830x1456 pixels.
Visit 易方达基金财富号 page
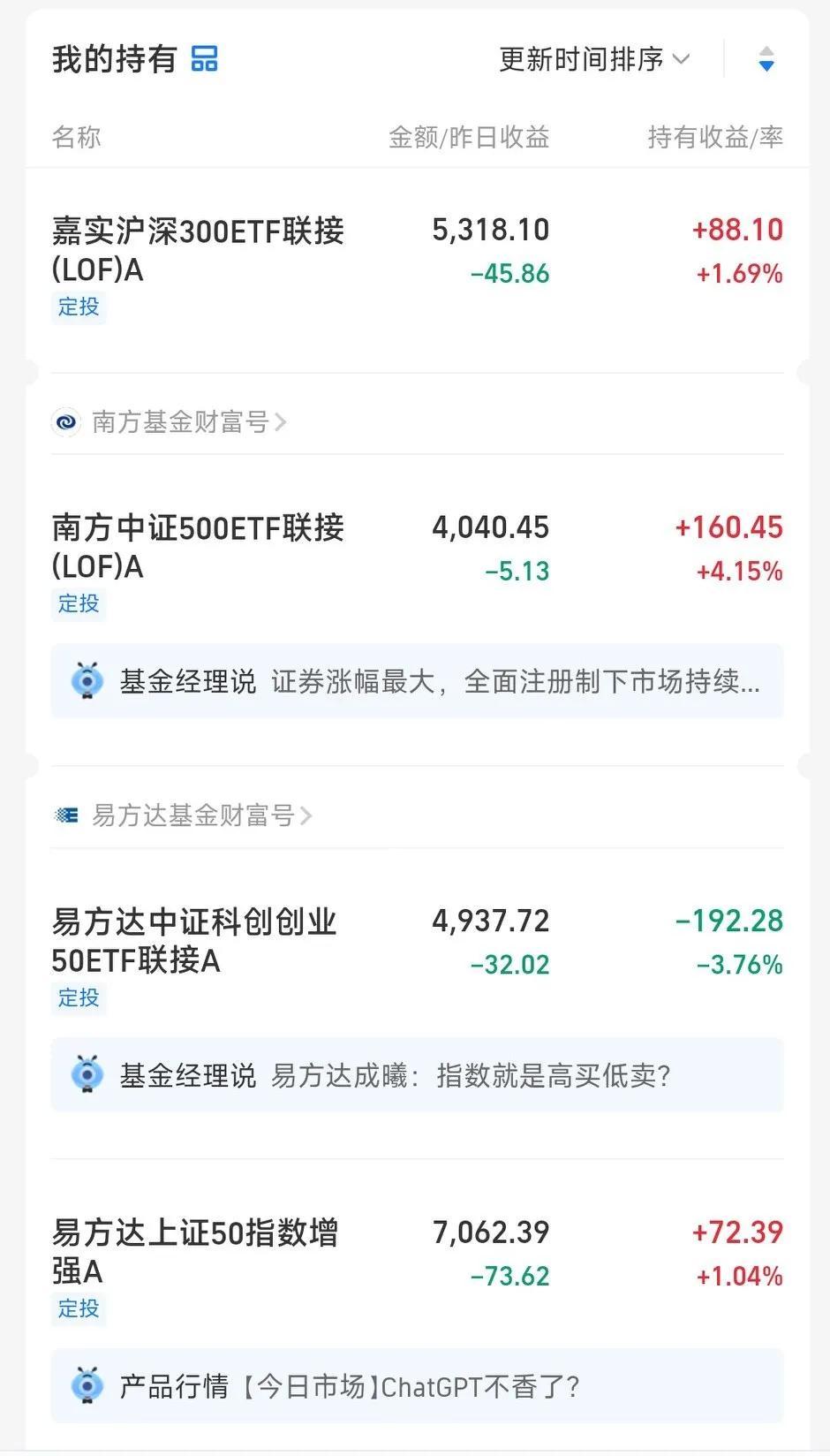[x=182, y=815]
